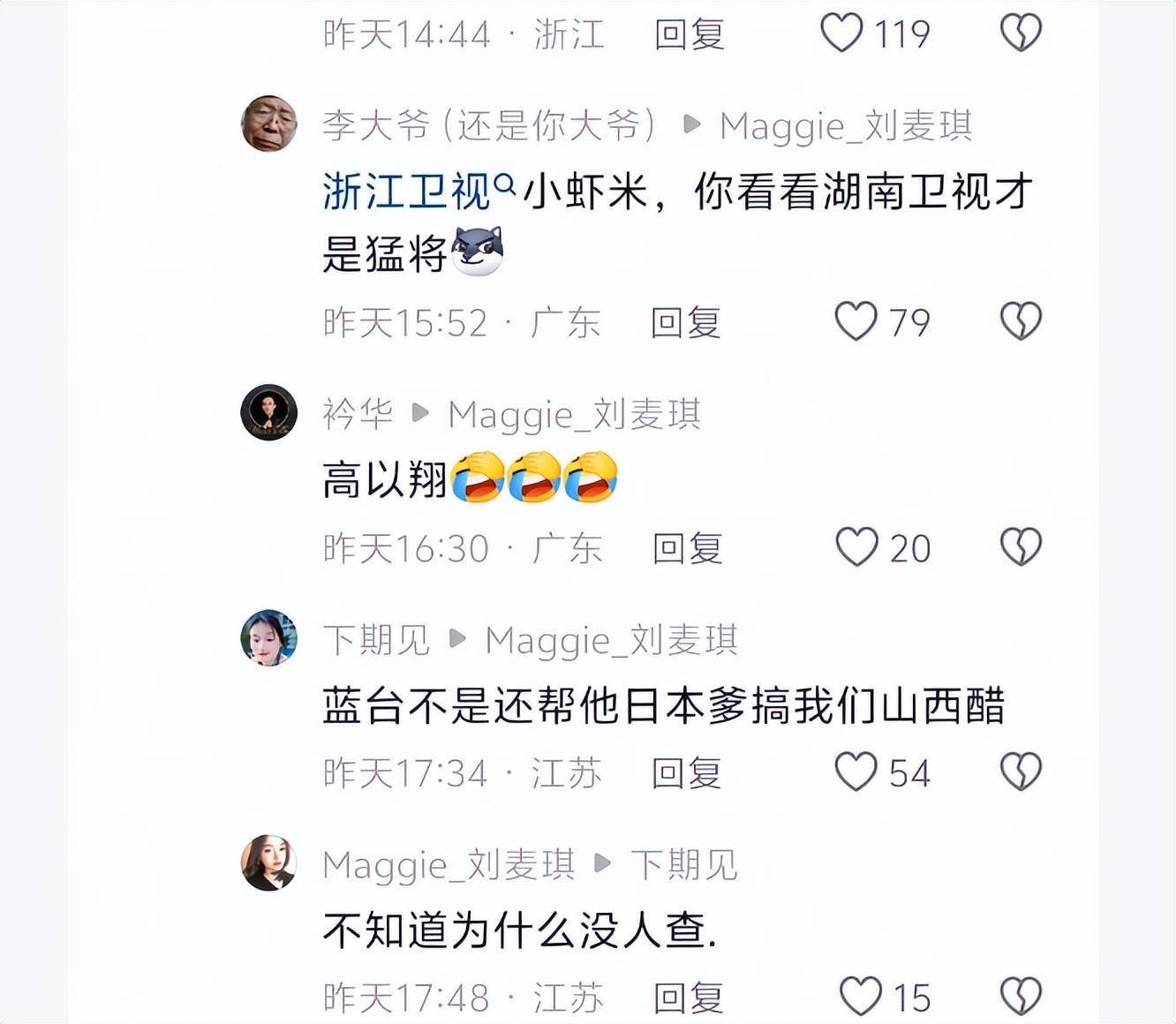1176x1024 pixels.
Task: Open 下期见's profile avatar
Action: click(x=269, y=637)
